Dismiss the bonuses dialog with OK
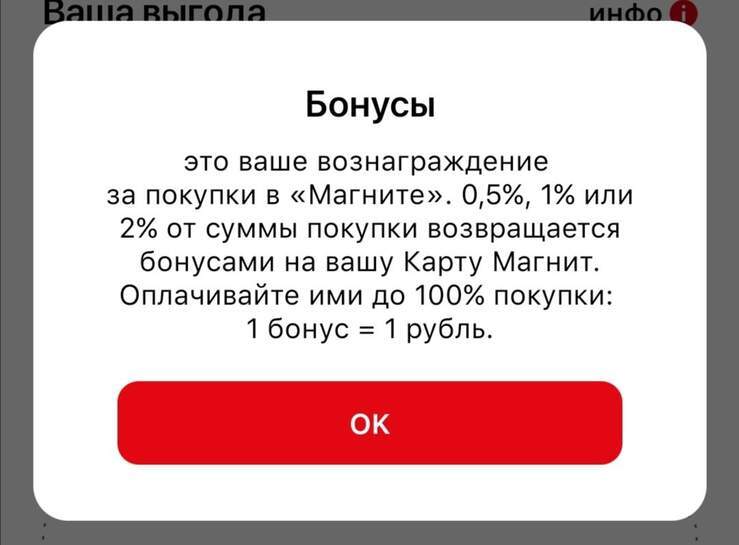Image resolution: width=739 pixels, height=545 pixels. click(x=369, y=423)
